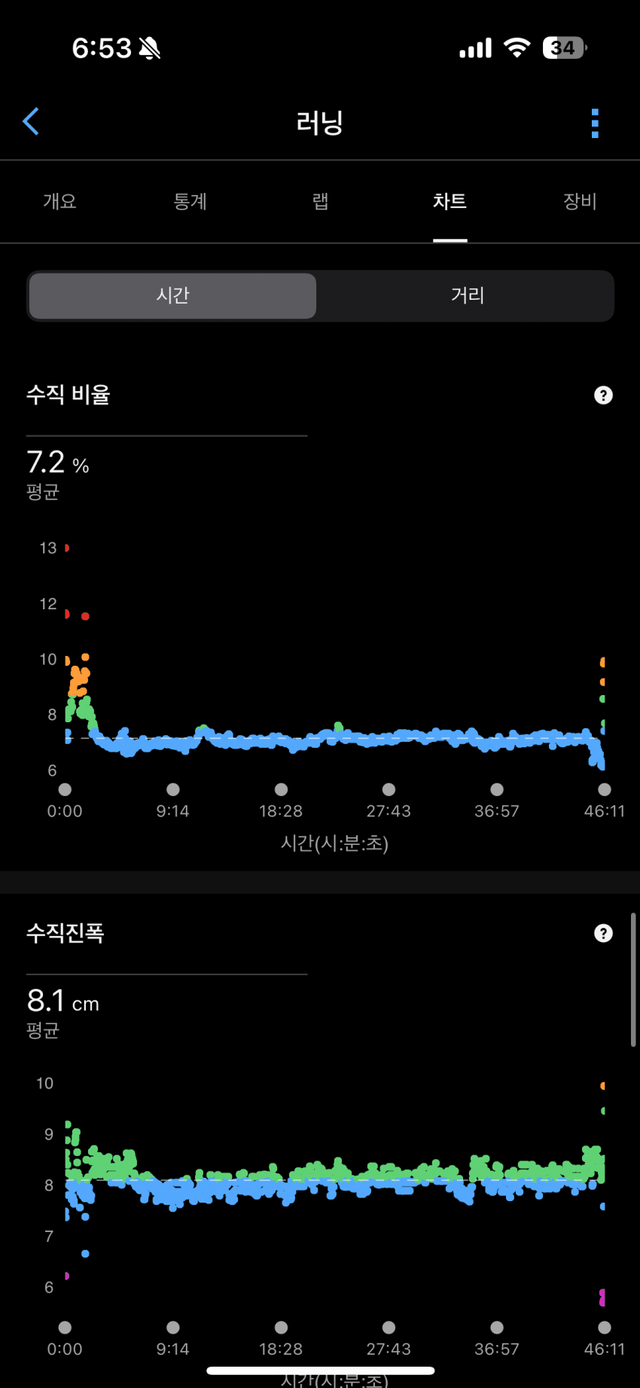The width and height of the screenshot is (640, 1388).
Task: Open the 랩 tab
Action: pyautogui.click(x=320, y=201)
